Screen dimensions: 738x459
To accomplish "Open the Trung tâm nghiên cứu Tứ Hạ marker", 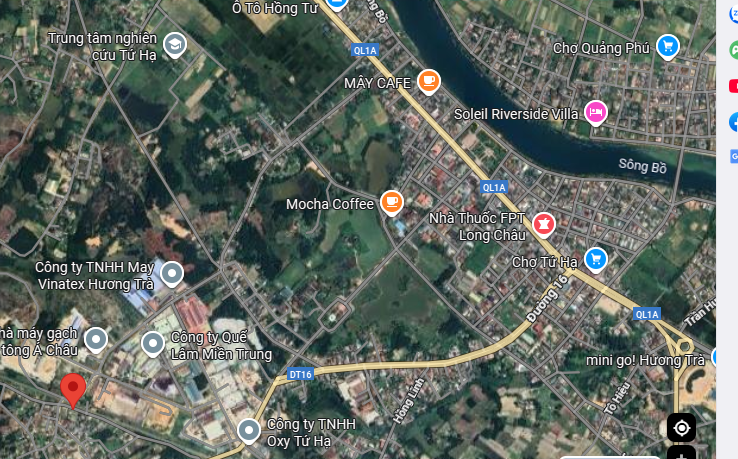I will coord(175,44).
